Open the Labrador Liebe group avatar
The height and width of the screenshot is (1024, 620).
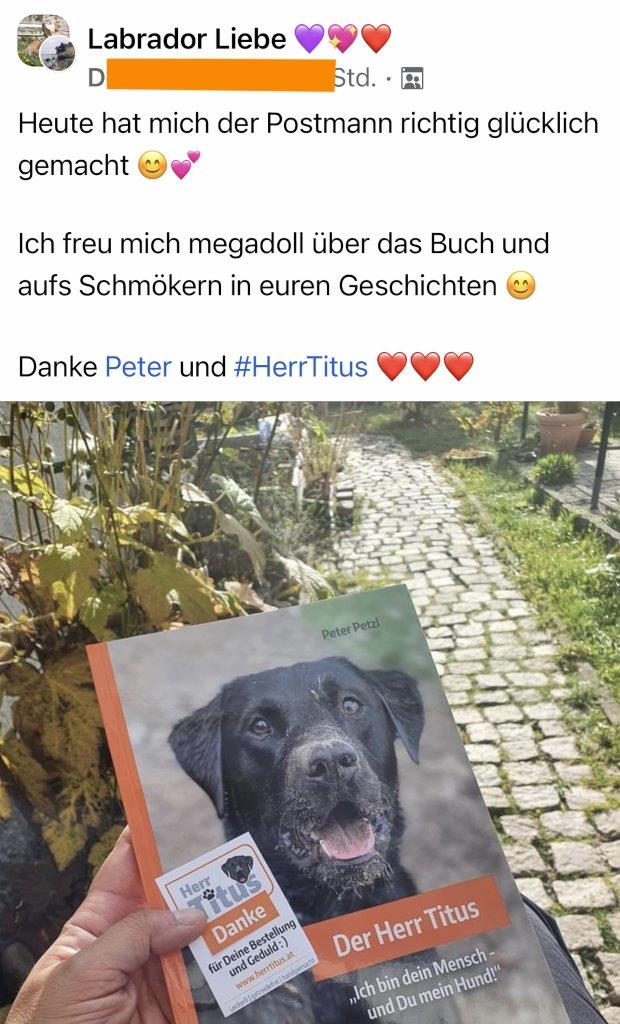pyautogui.click(x=45, y=42)
